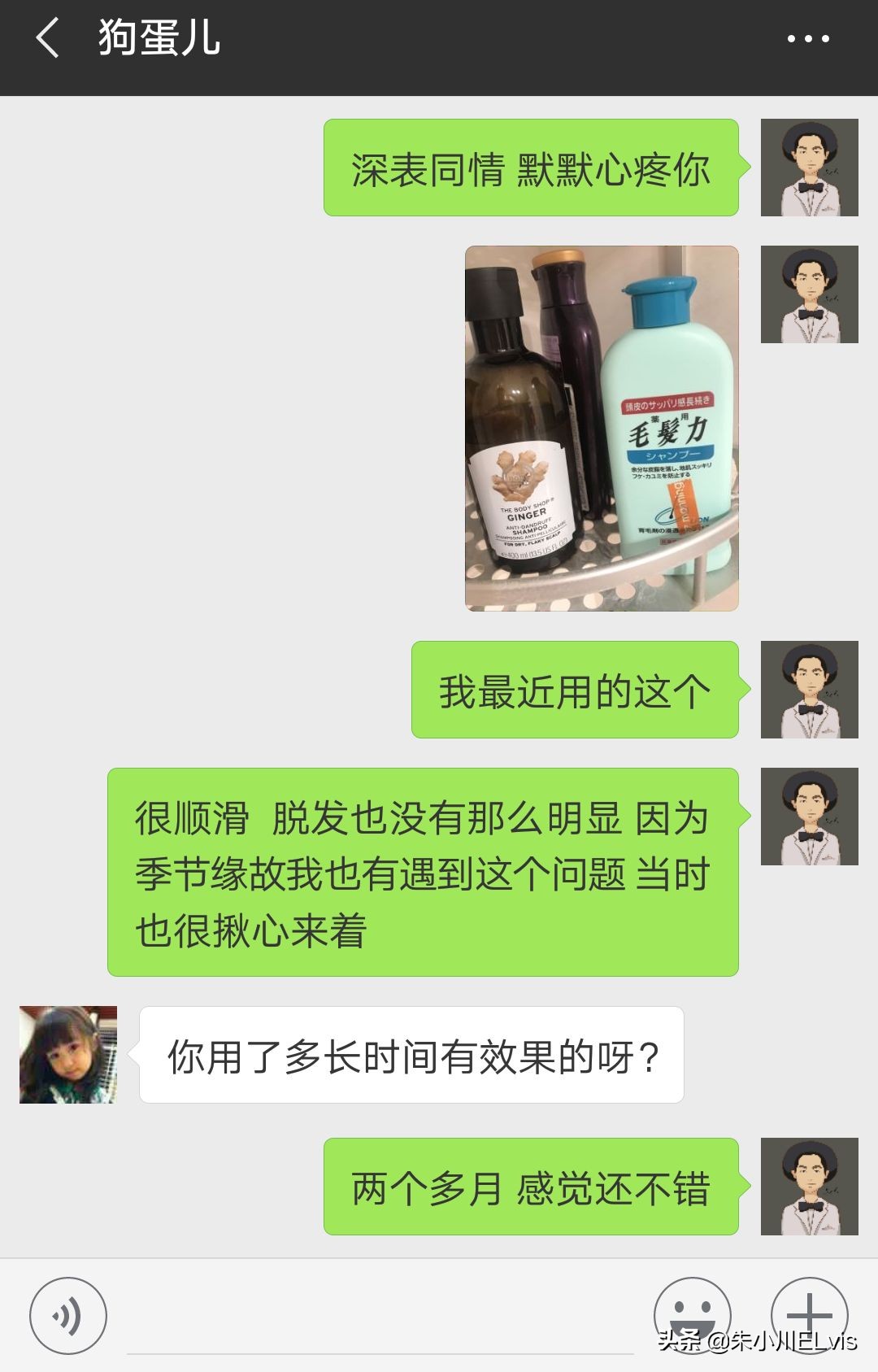Screen dimensions: 878x1372
Task: Open the three-dot chat options menu
Action: pyautogui.click(x=808, y=38)
